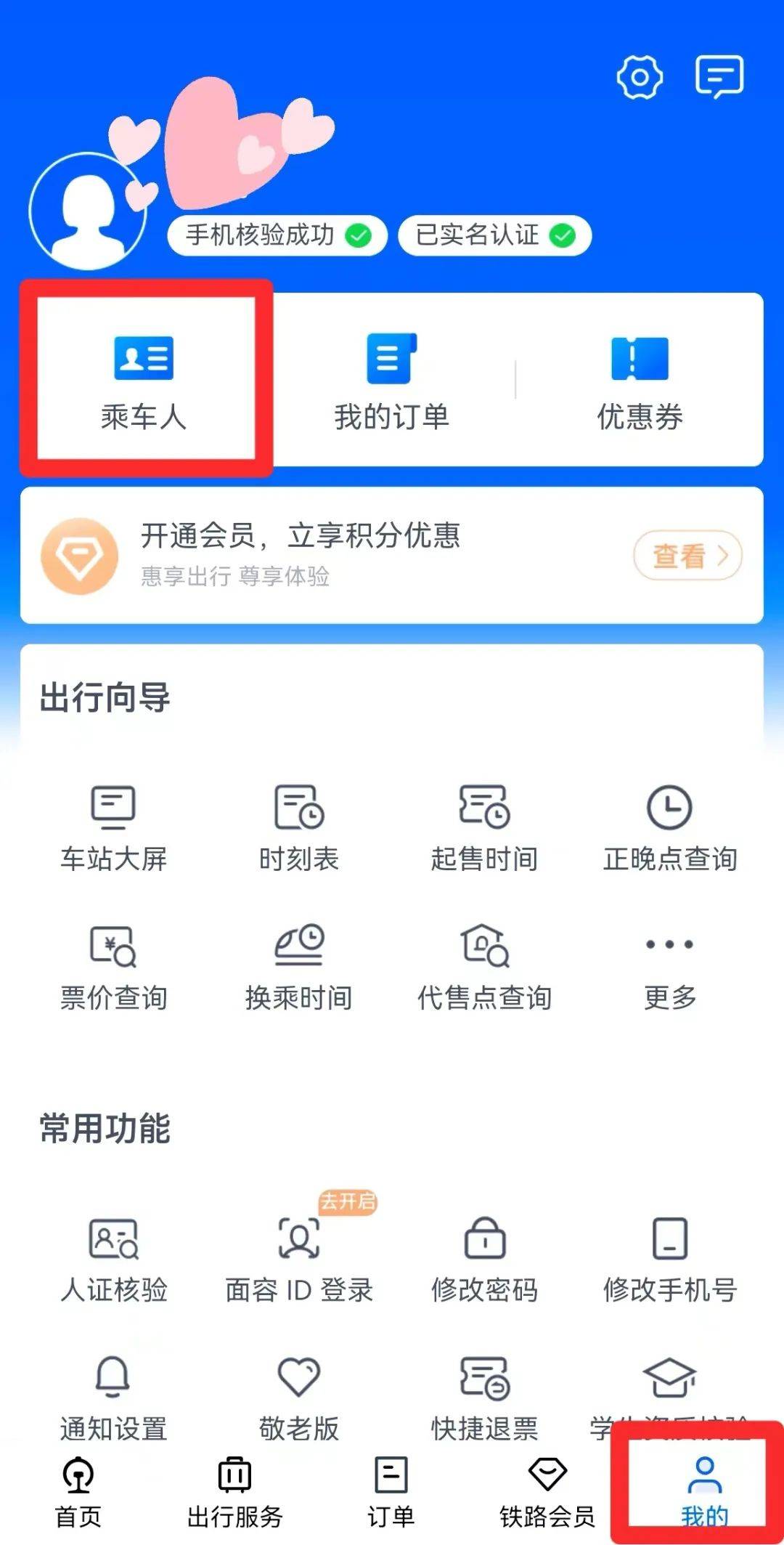784x1545 pixels.
Task: Expand 更多 for more travel guide options
Action: coord(669,966)
